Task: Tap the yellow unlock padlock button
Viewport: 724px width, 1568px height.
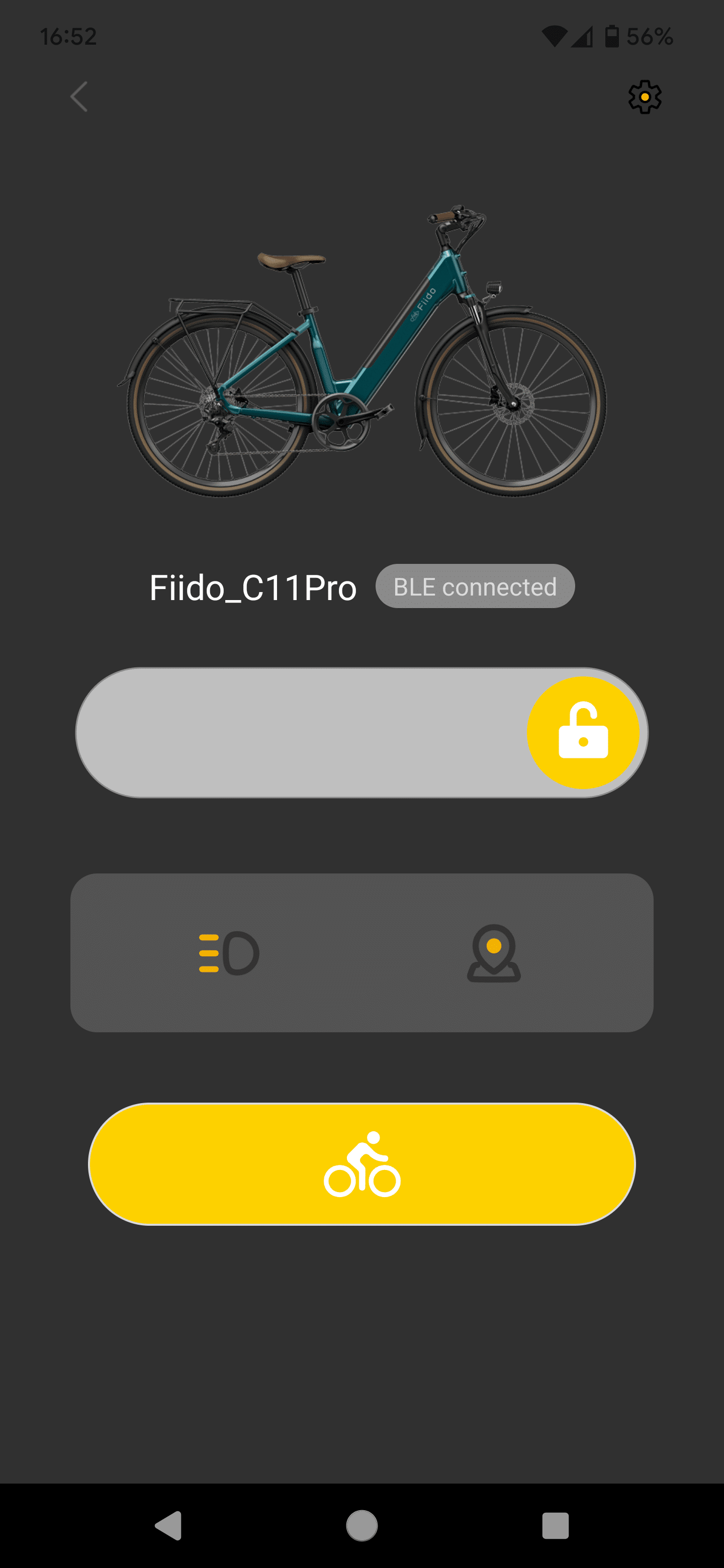Action: coord(583,732)
